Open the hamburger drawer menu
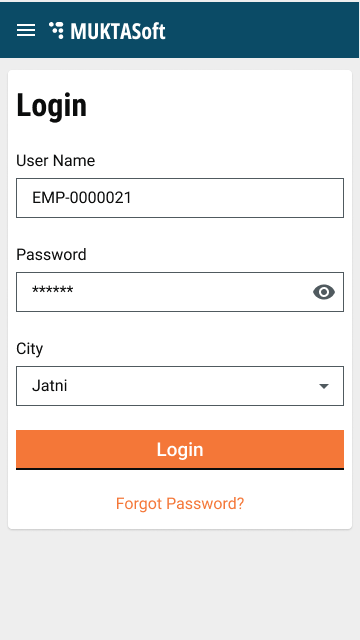The height and width of the screenshot is (640, 360). (x=26, y=30)
